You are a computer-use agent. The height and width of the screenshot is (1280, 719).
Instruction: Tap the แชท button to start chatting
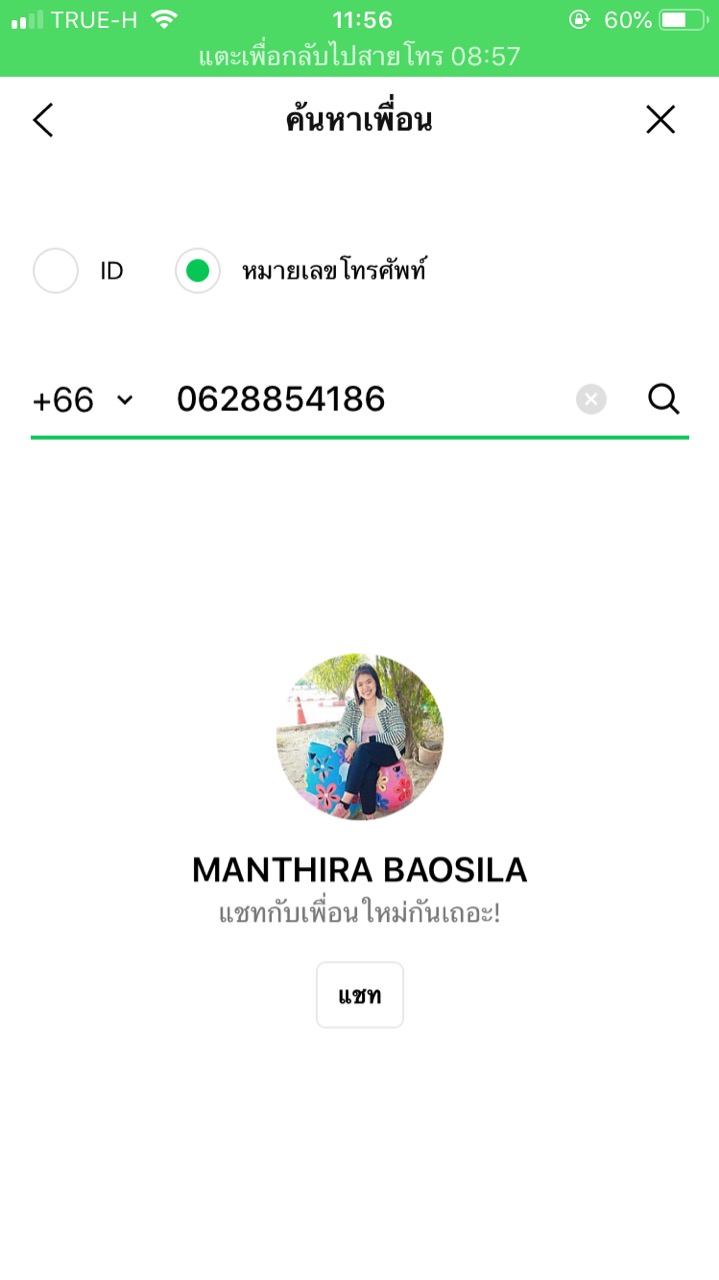pos(360,995)
